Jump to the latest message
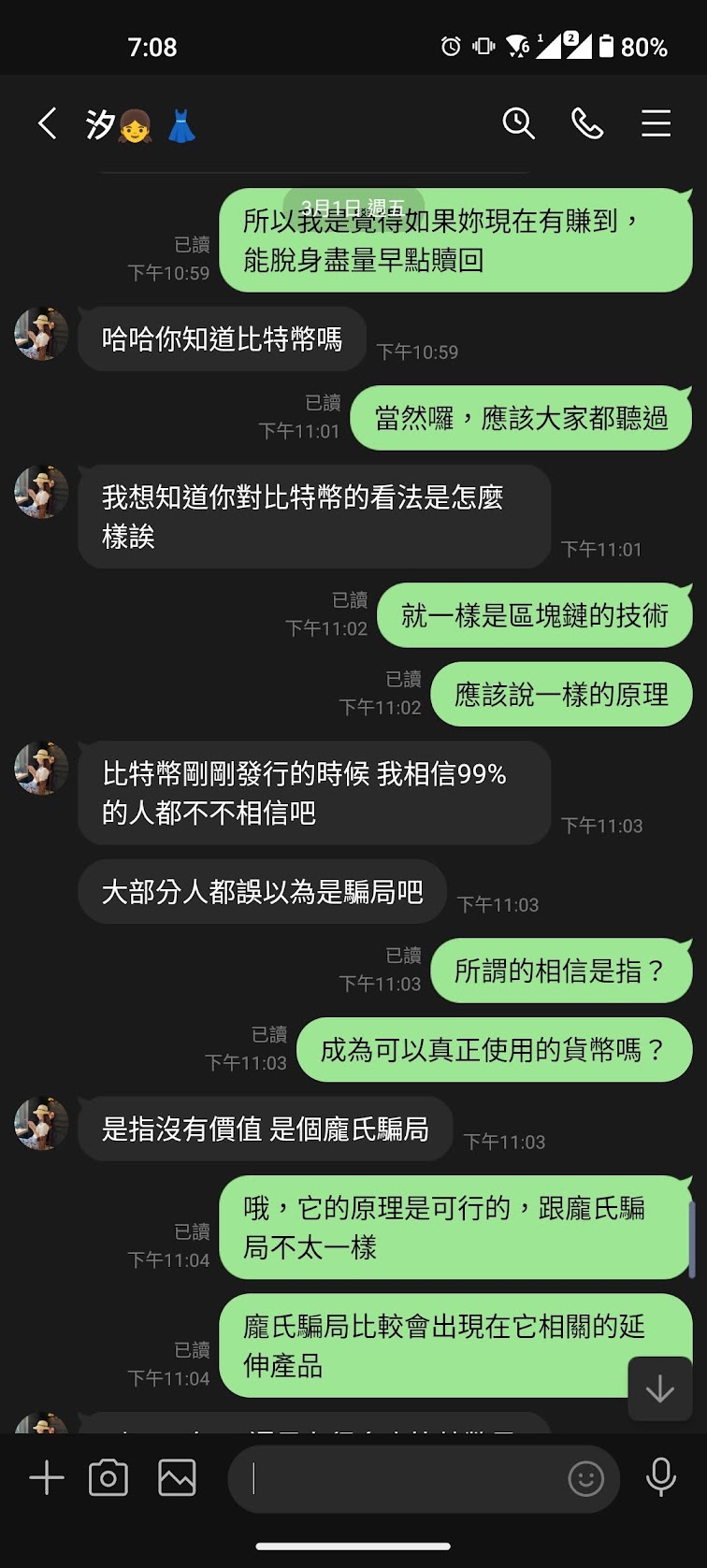707x1568 pixels. (659, 1389)
